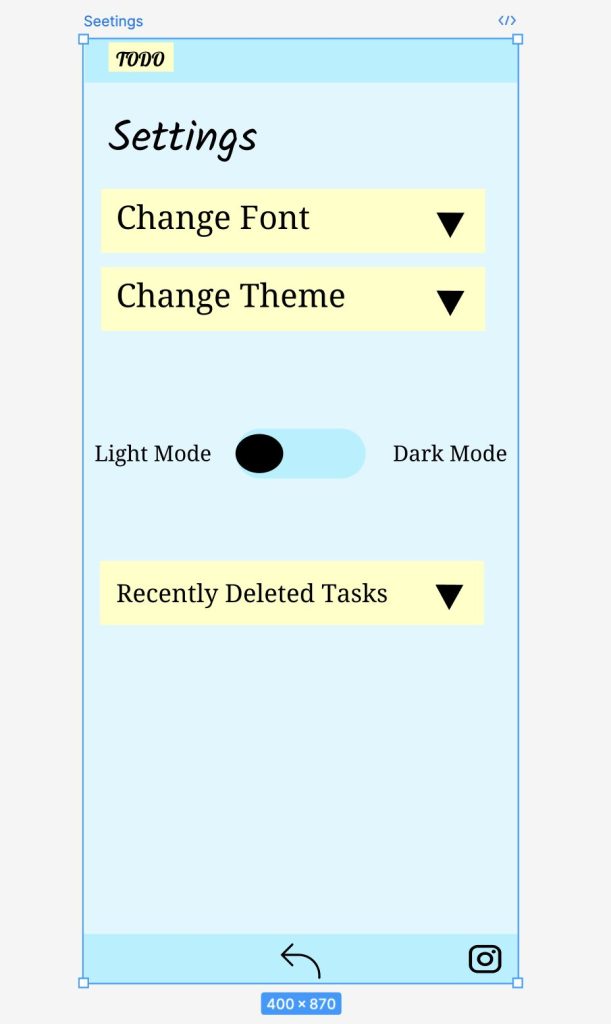The image size is (611, 1024).
Task: Open the Instagram icon in bottom bar
Action: point(485,959)
